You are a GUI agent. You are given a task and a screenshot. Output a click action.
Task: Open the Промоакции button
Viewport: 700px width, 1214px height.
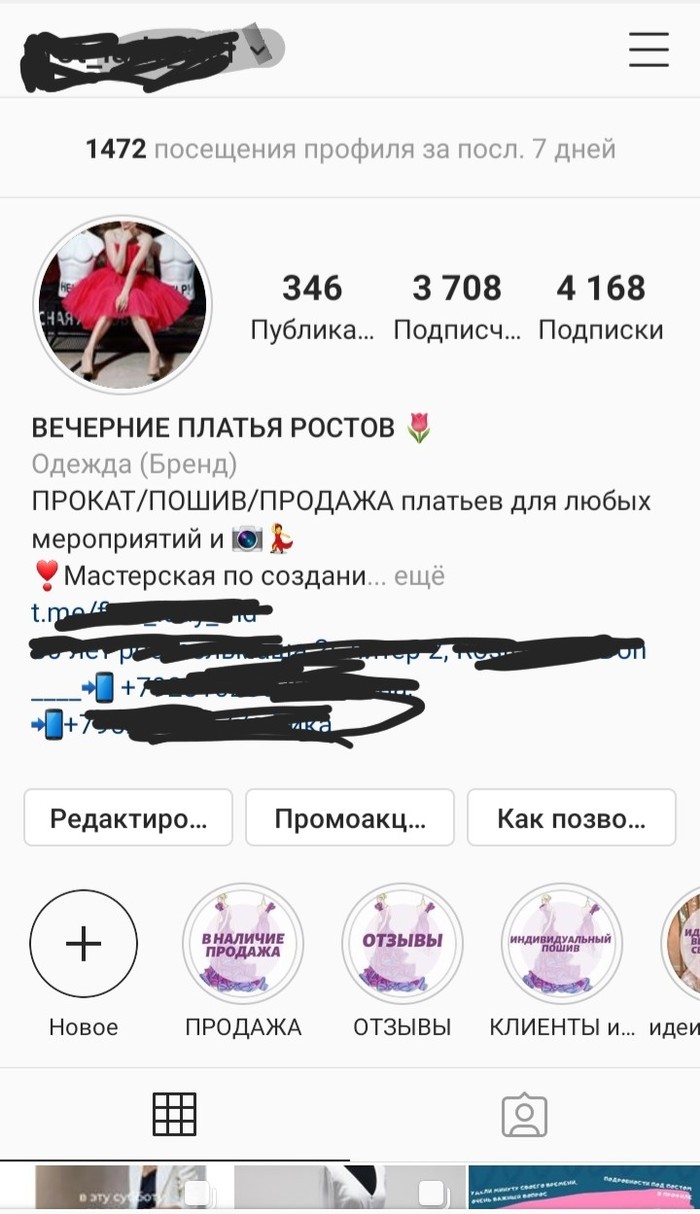[x=350, y=820]
